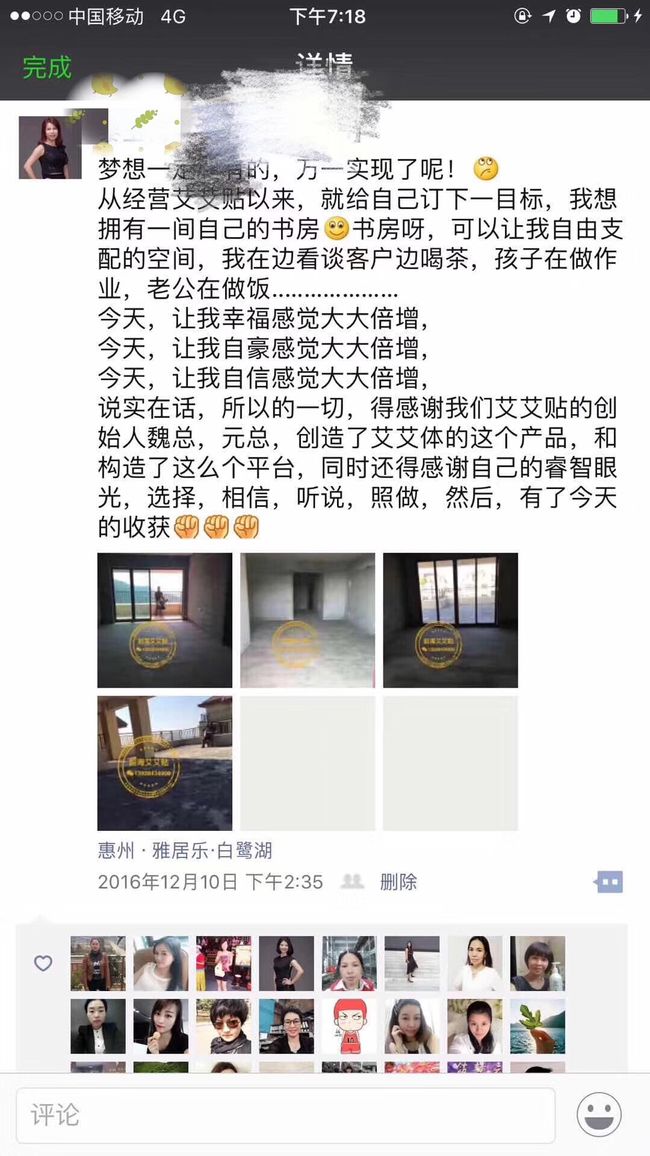Open the first liker's avatar
The height and width of the screenshot is (1156, 650).
tap(98, 963)
